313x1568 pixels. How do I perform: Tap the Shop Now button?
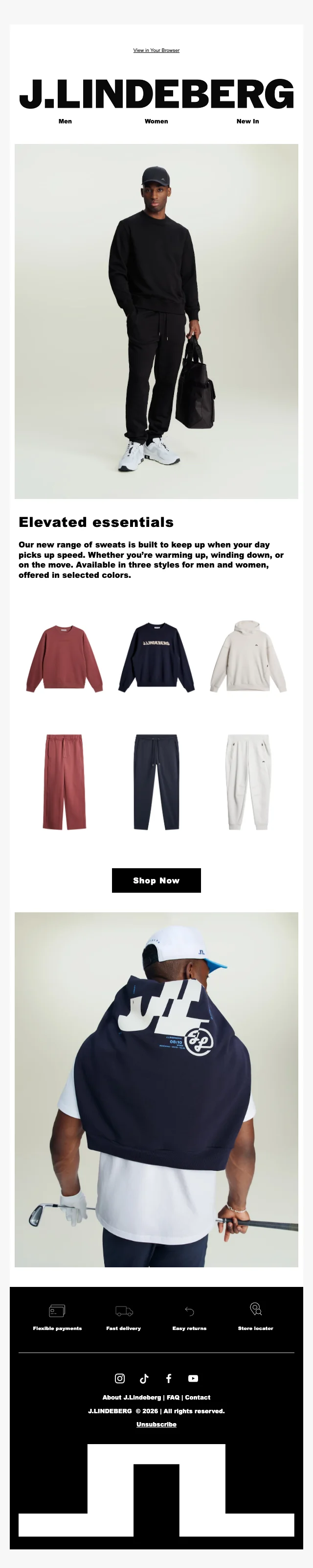[x=156, y=880]
